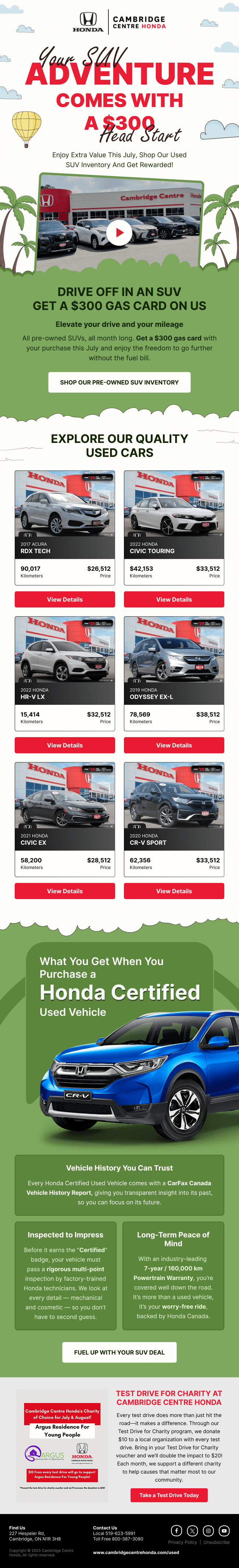Screen dimensions: 239x1568
Task: Open the 2017 Acura RDX Tech card
Action: pyautogui.click(x=65, y=527)
